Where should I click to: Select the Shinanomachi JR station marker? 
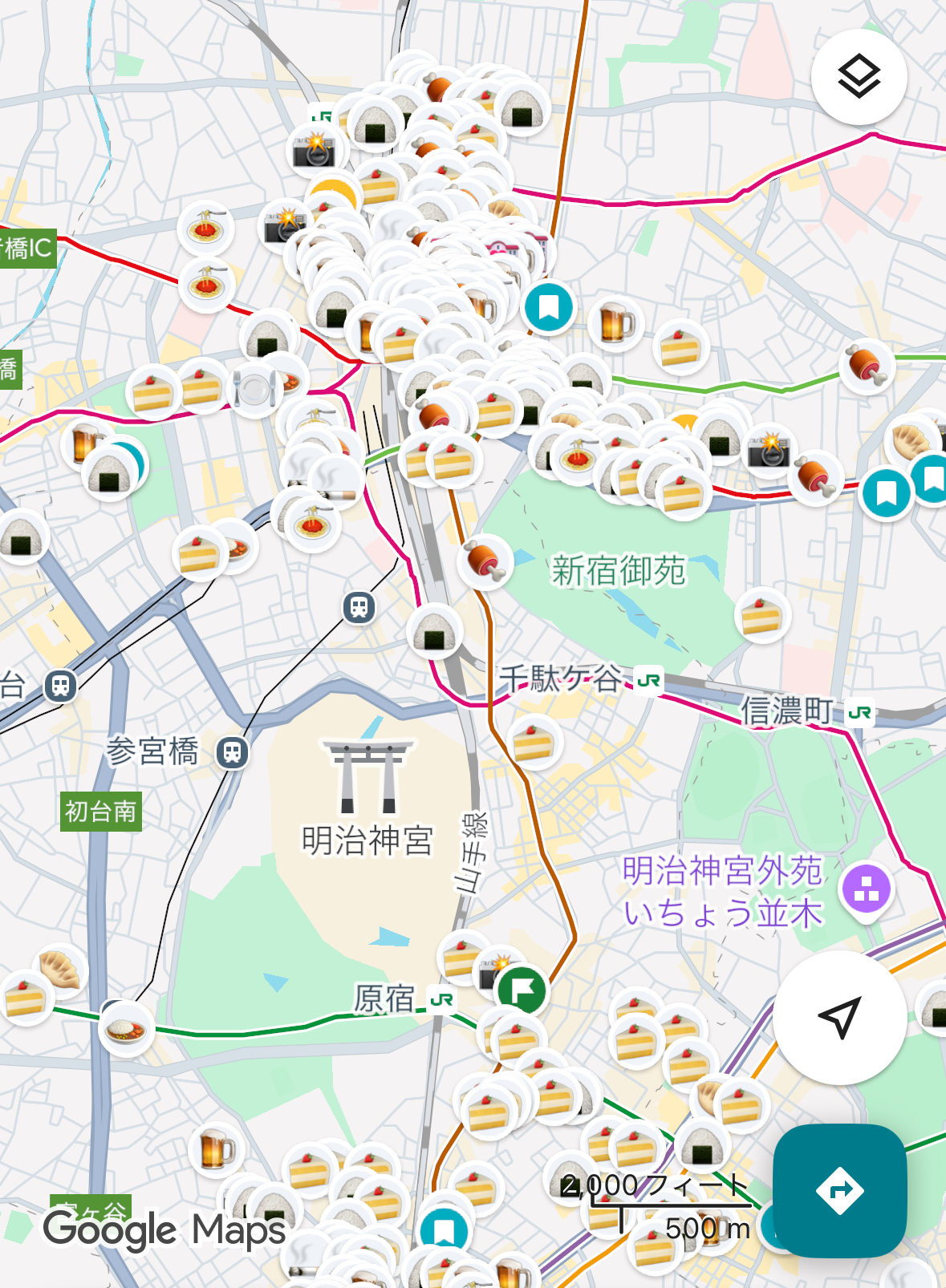[x=859, y=711]
